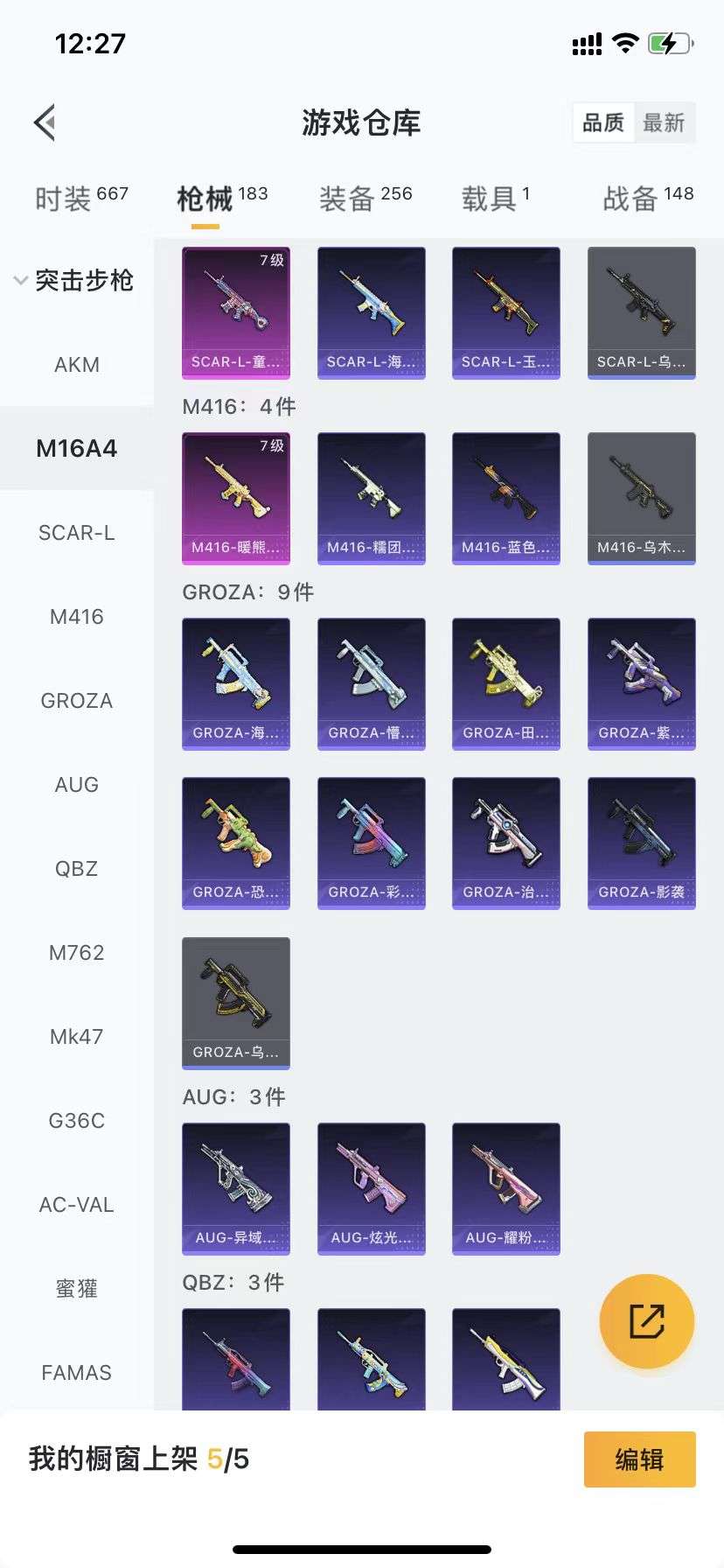Open the GROZA-恐 skin tile
This screenshot has height=1568, width=724.
236,843
